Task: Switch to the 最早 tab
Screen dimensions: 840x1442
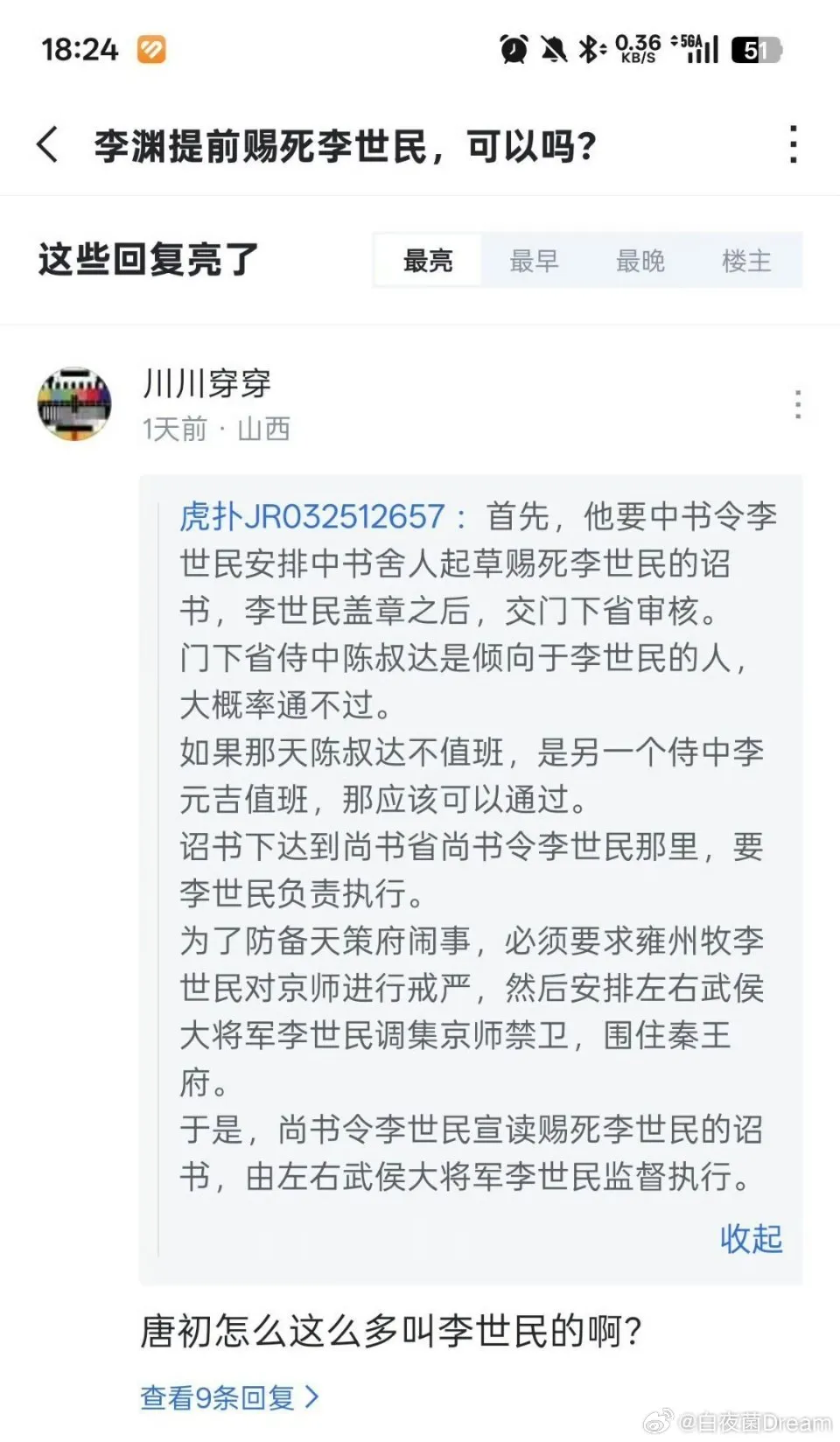Action: [534, 261]
